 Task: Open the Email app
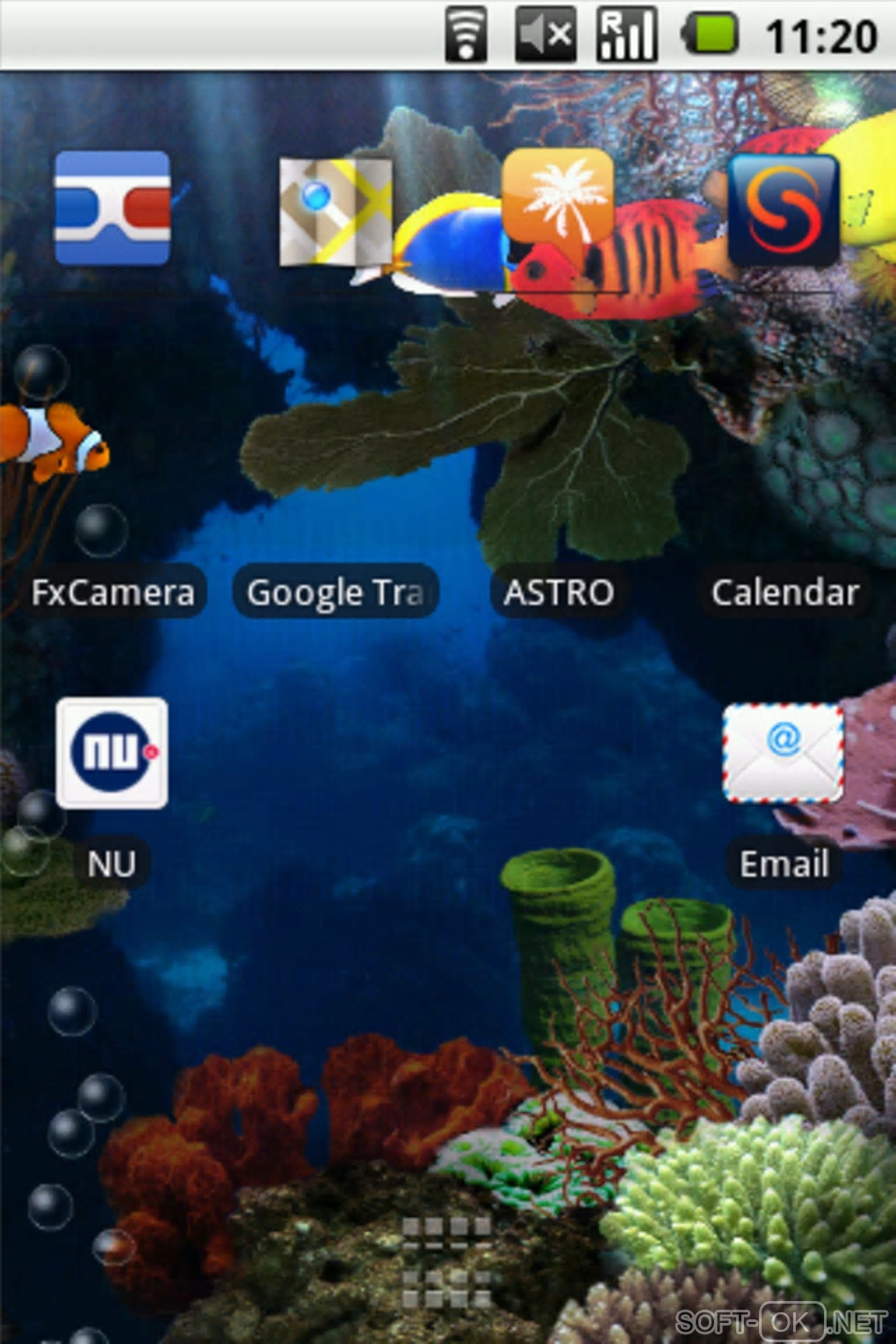783,755
